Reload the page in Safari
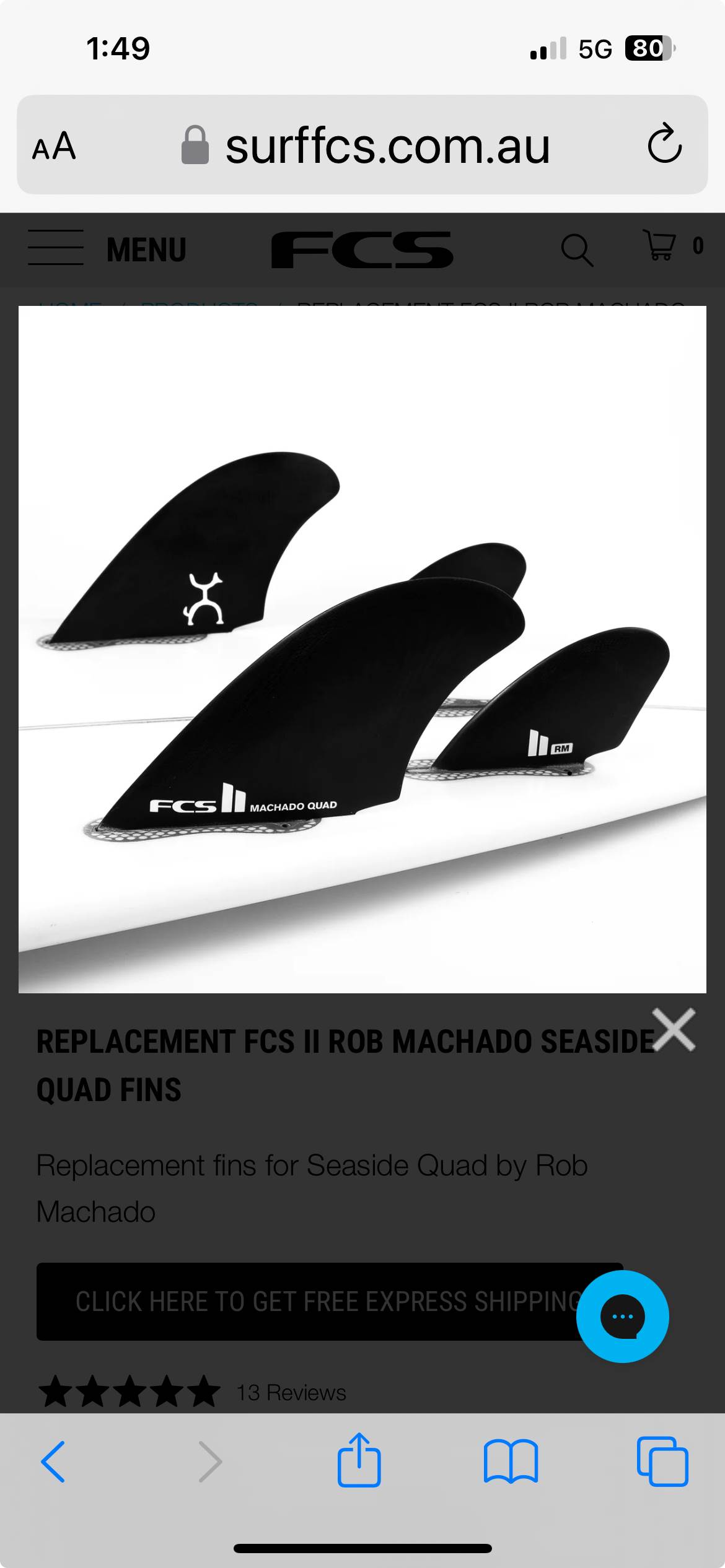The image size is (725, 1568). click(664, 144)
